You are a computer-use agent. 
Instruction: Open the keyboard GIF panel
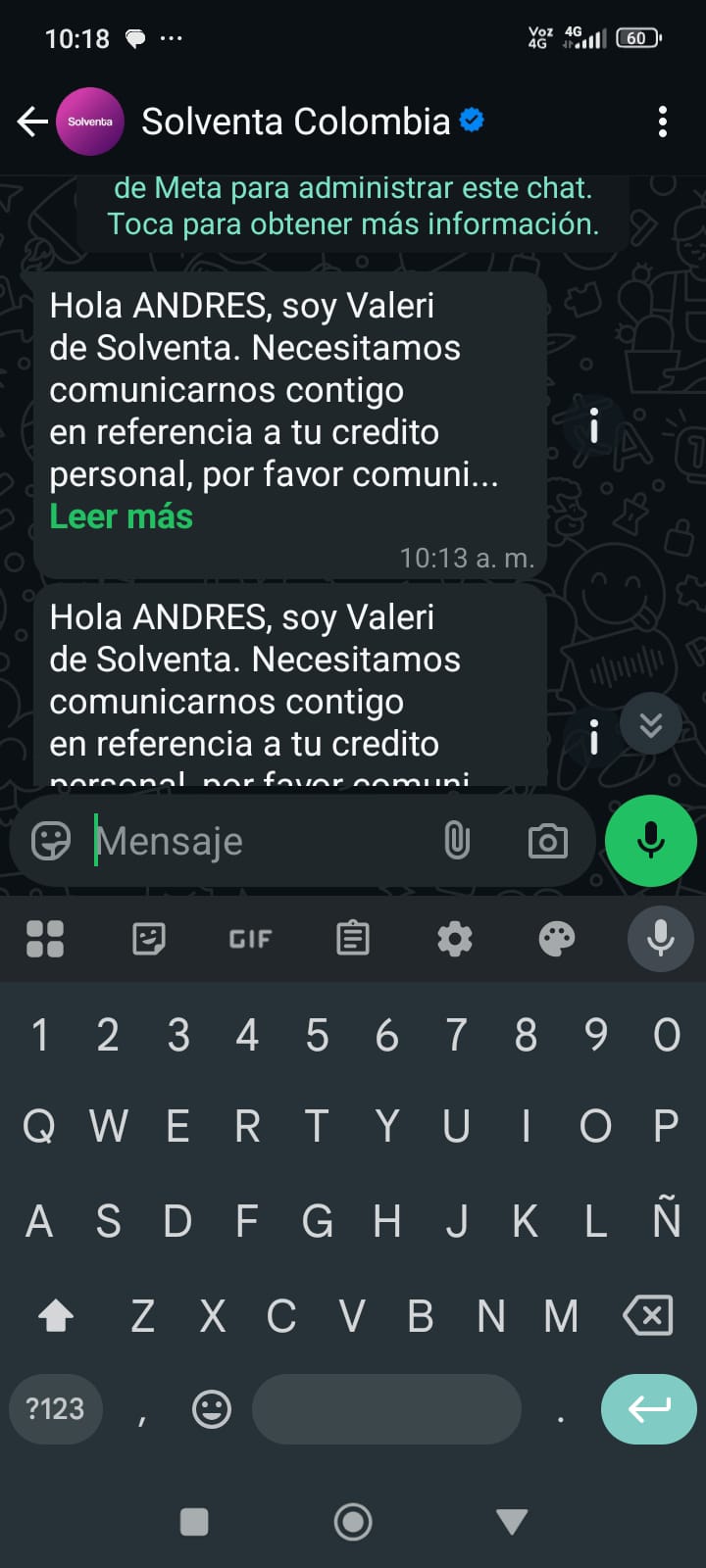point(250,939)
